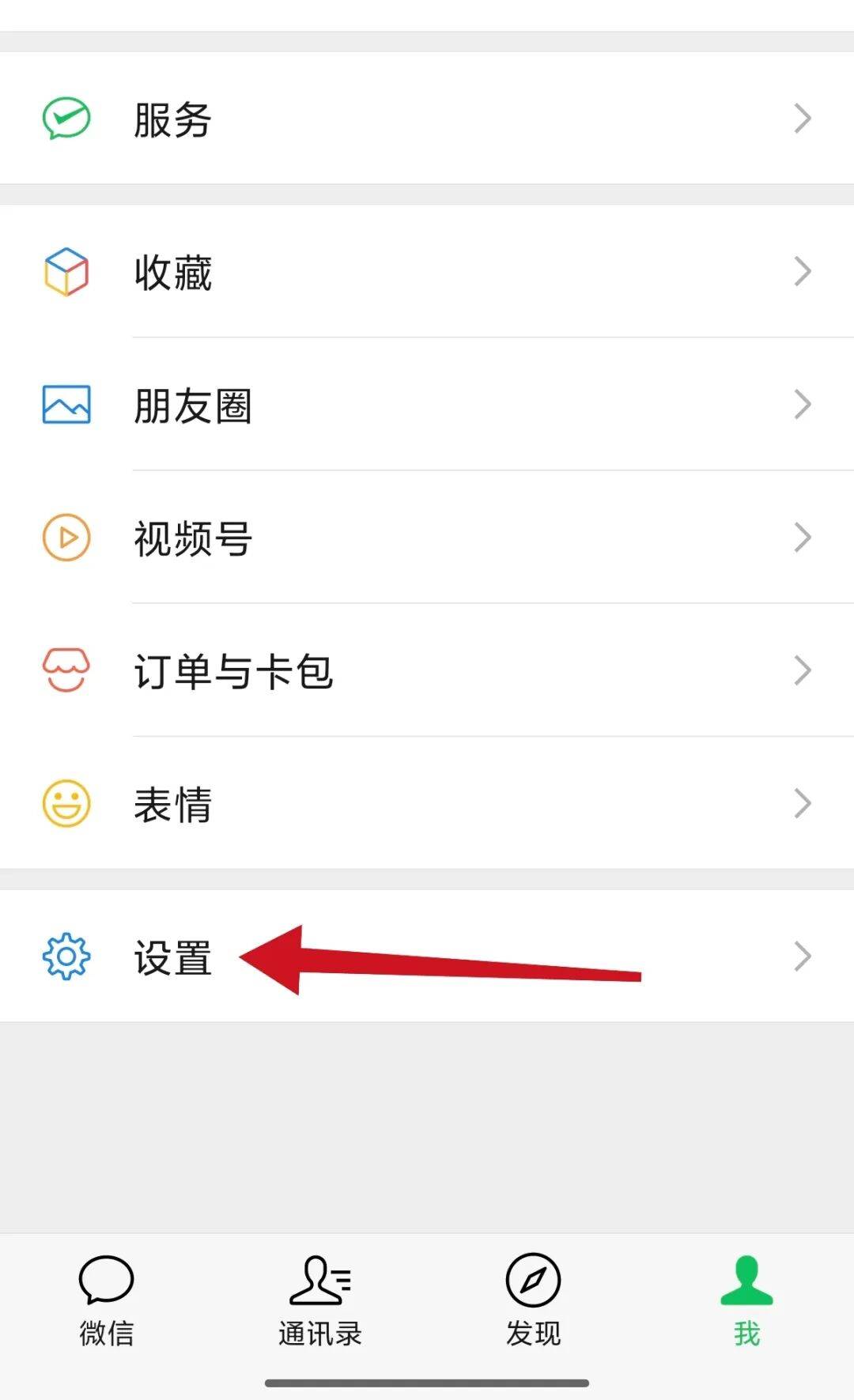Open the 表情 (Stickers) row
Image resolution: width=854 pixels, height=1400 pixels.
(427, 803)
